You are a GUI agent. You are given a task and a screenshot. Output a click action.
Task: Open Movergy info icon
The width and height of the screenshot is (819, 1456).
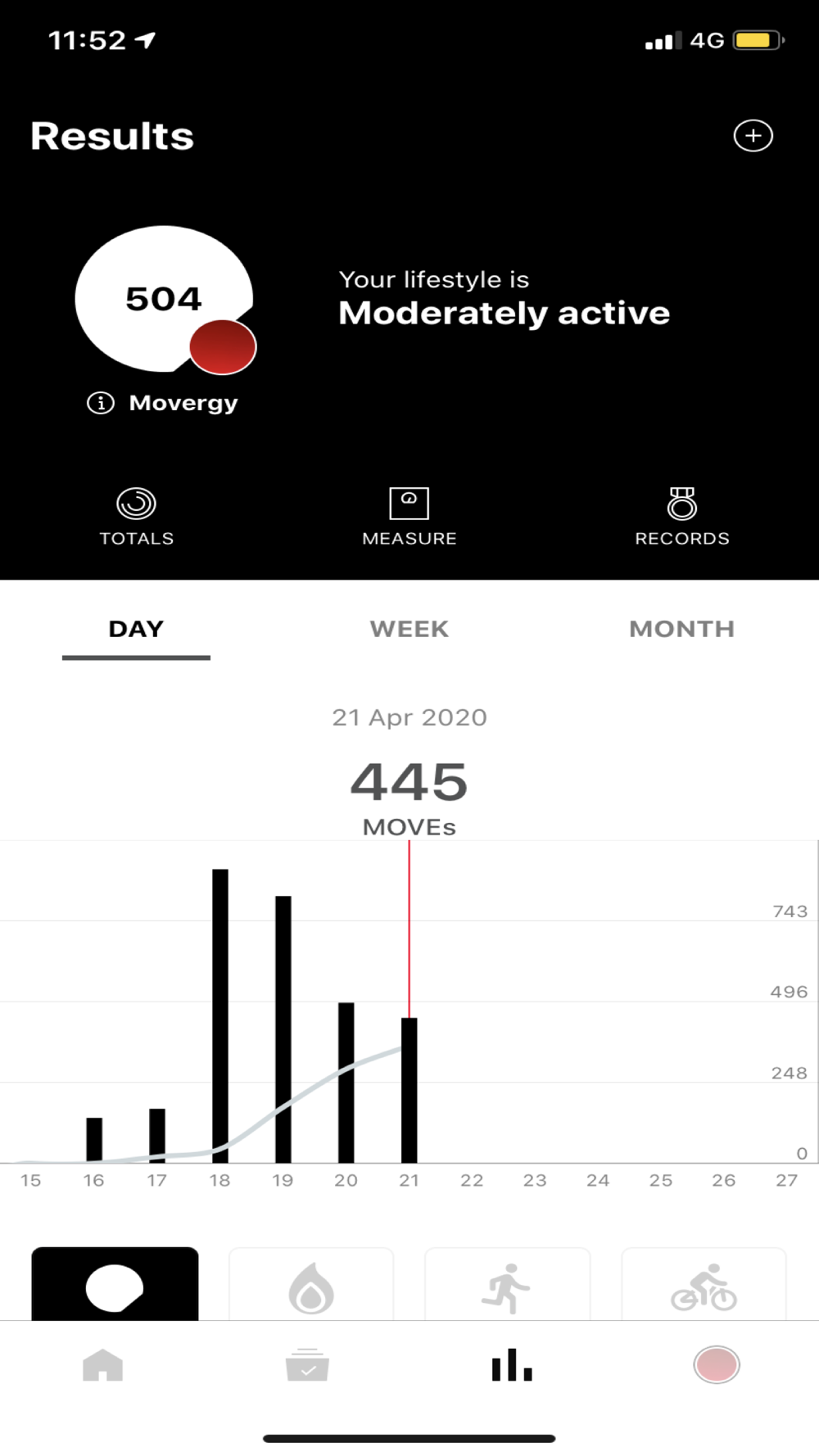pyautogui.click(x=101, y=403)
